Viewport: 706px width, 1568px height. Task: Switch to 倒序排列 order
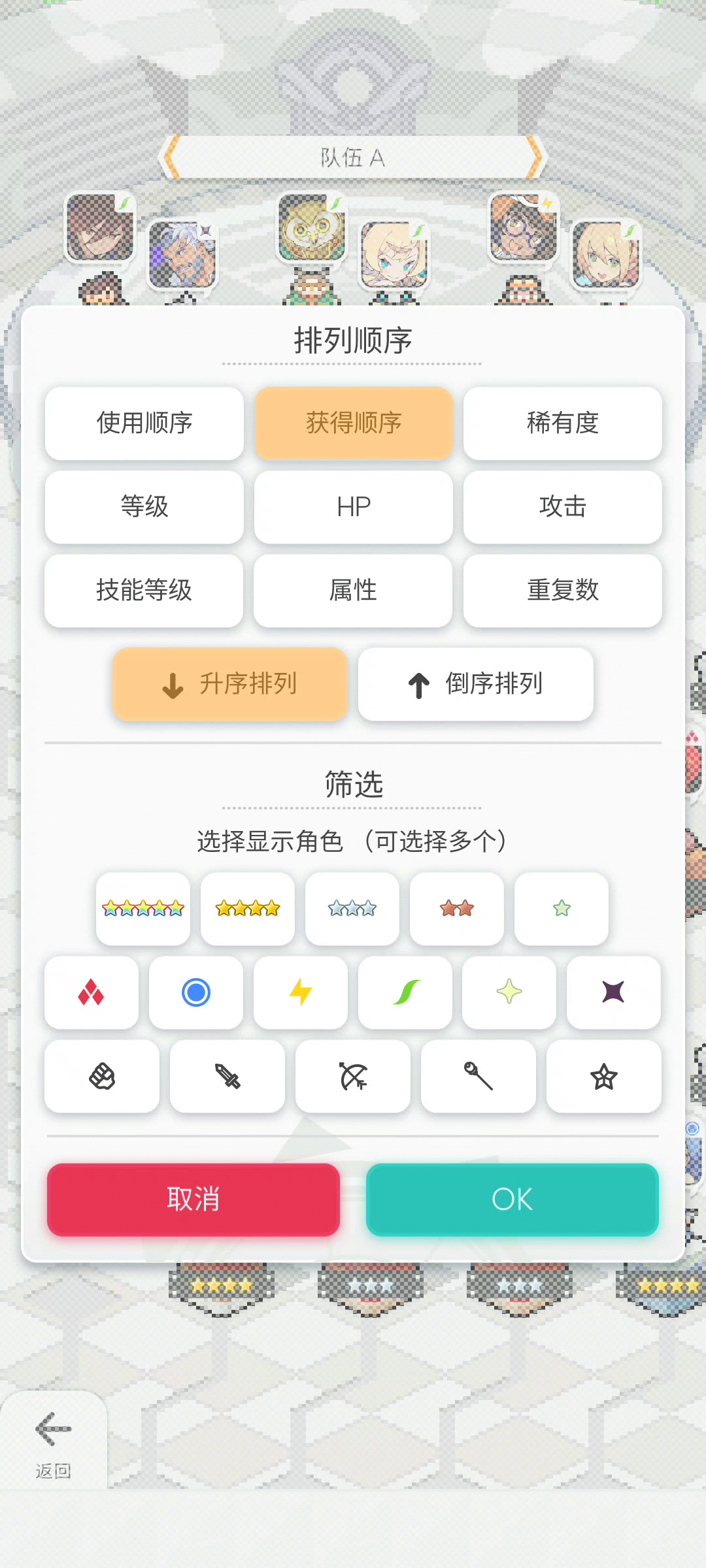[x=476, y=684]
